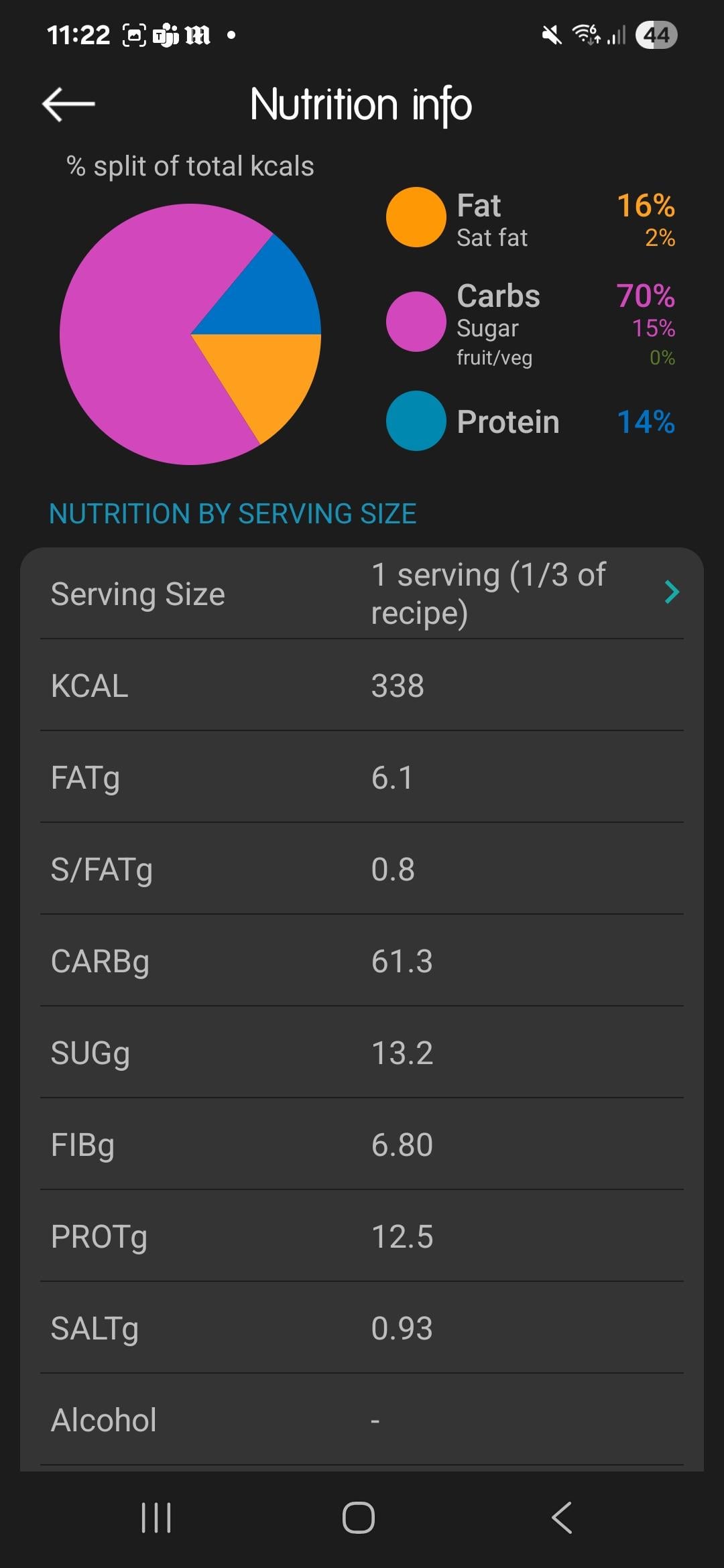This screenshot has height=1568, width=724.
Task: Open the system recent apps view
Action: 156,1518
